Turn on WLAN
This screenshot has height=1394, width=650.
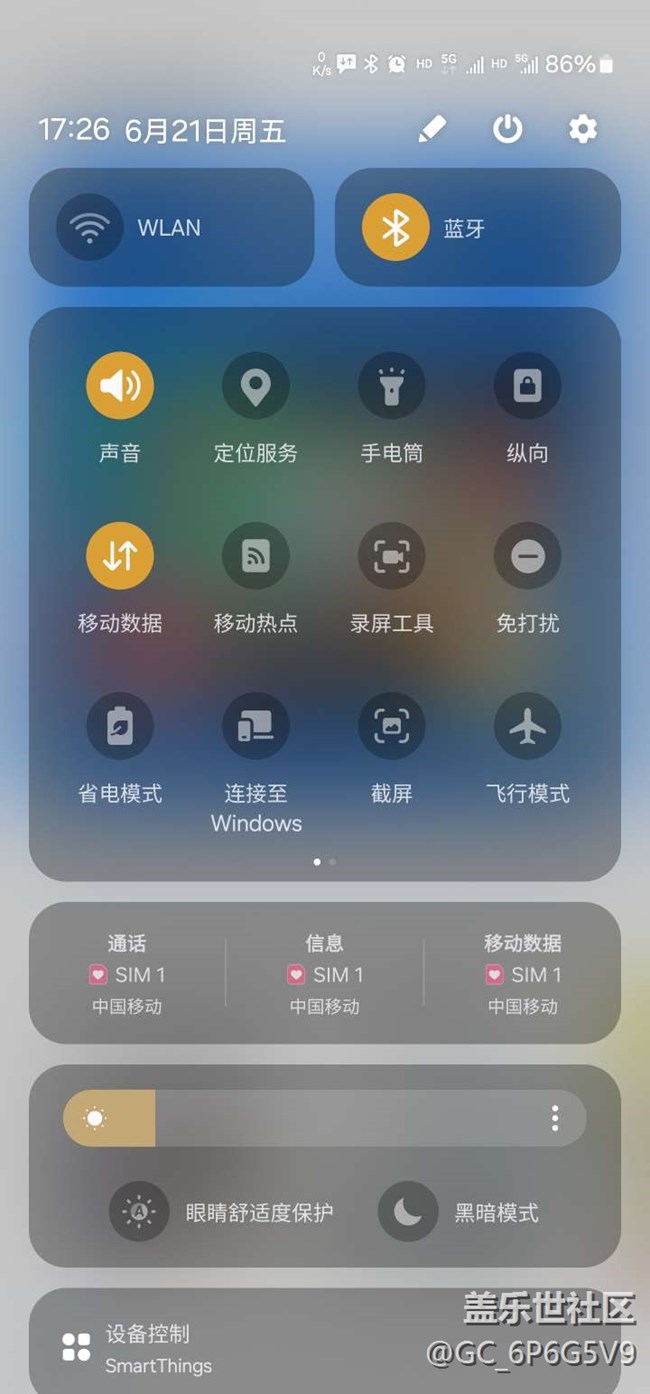(x=90, y=228)
